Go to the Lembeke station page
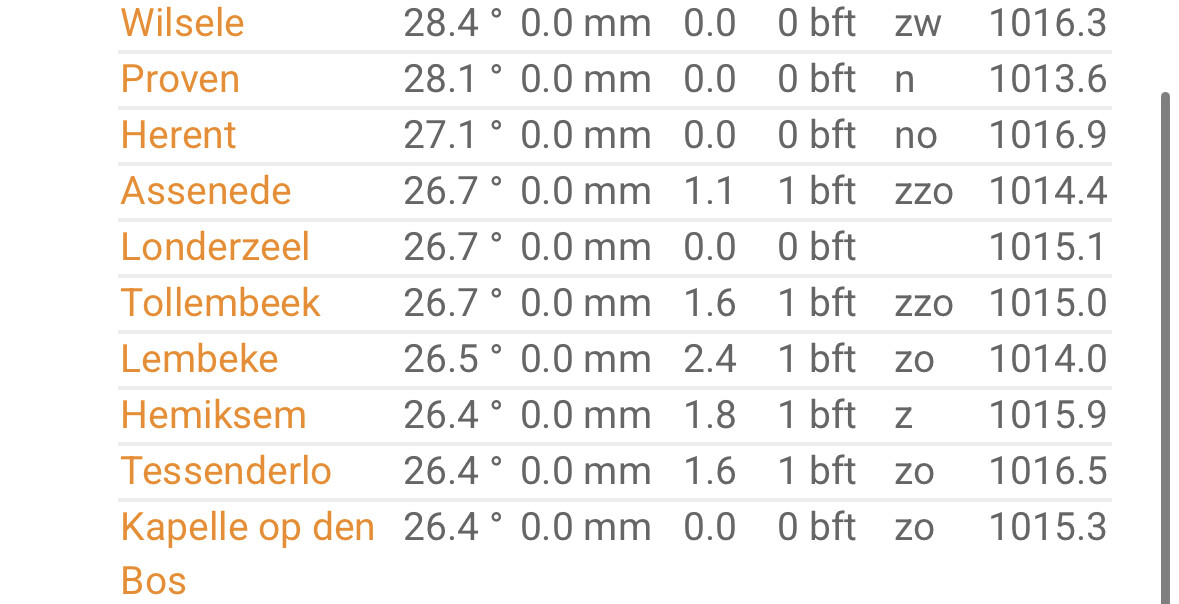The height and width of the screenshot is (604, 1179). 199,359
